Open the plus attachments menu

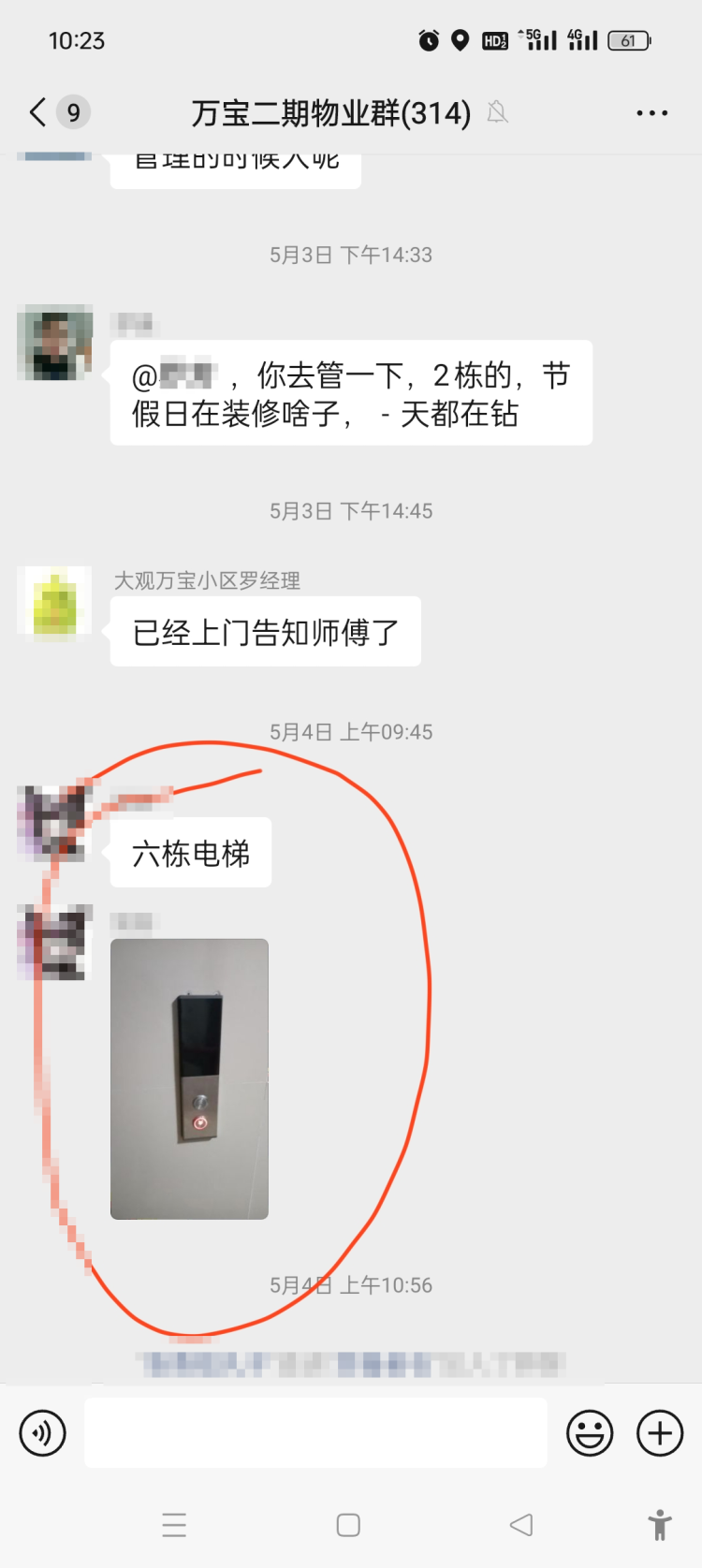tap(660, 1433)
